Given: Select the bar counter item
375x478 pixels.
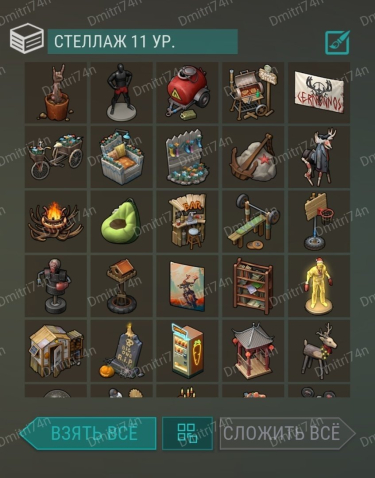Looking at the screenshot, I should click(188, 221).
